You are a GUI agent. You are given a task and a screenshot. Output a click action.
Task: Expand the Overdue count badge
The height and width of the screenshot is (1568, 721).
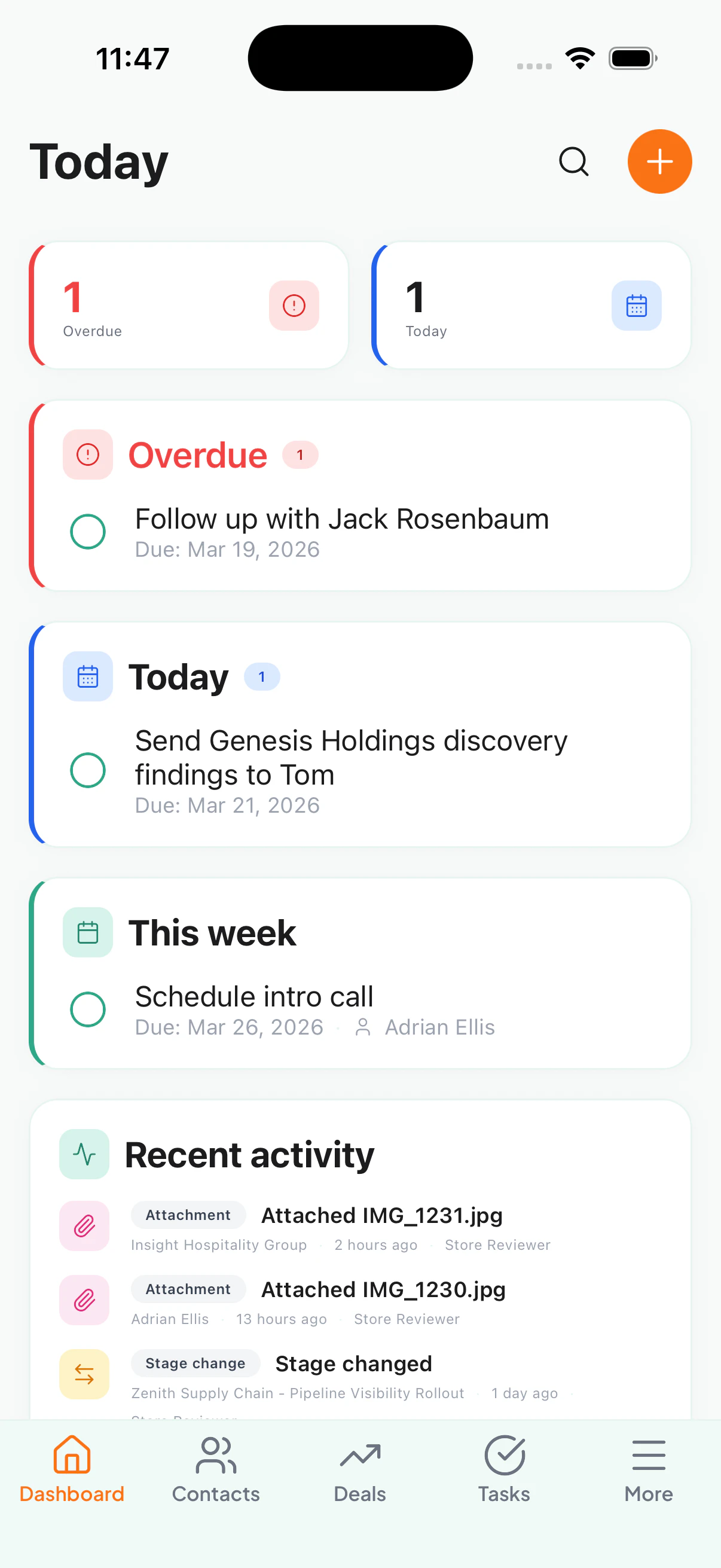pos(300,454)
